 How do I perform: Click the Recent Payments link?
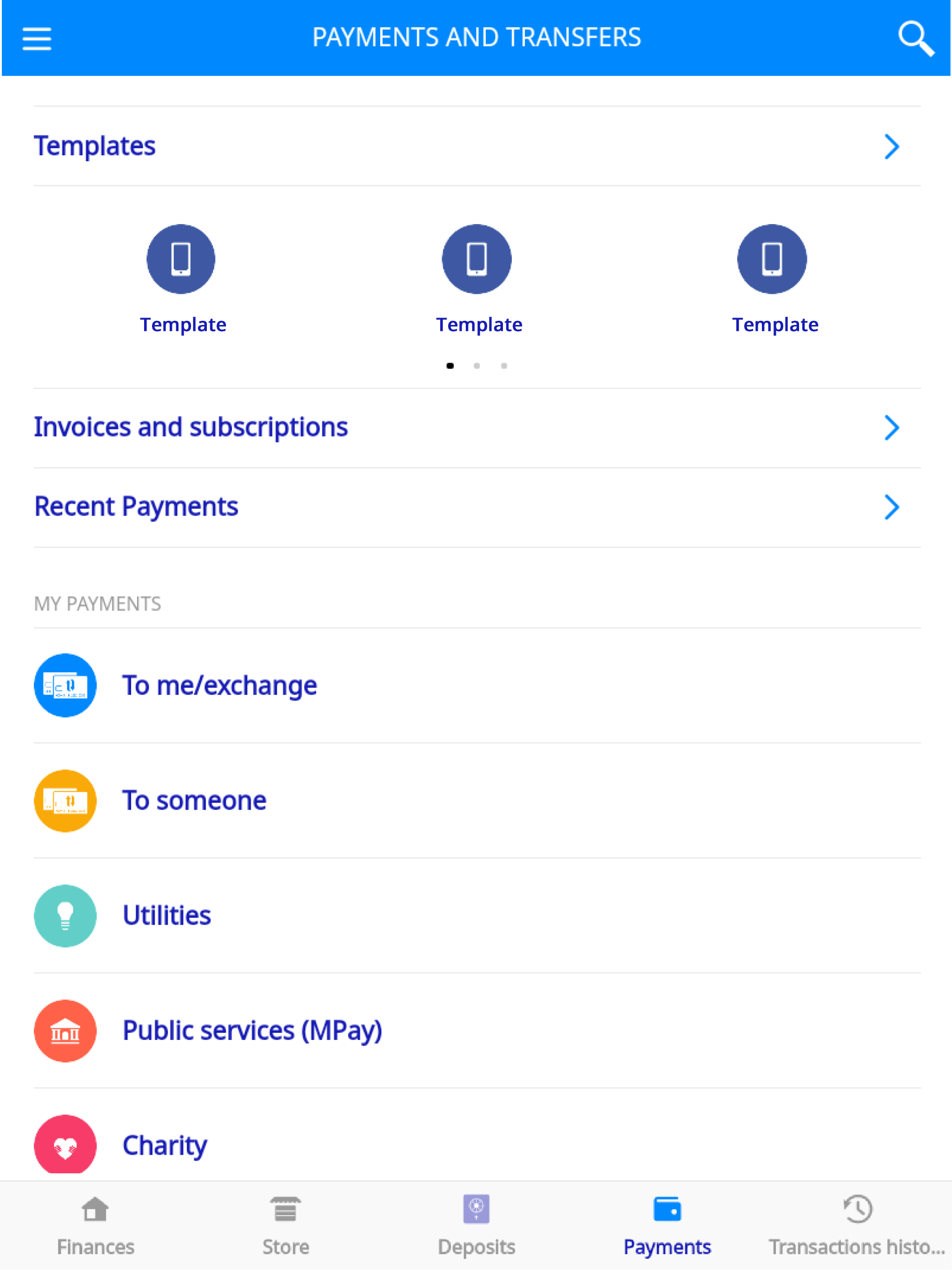pos(136,506)
